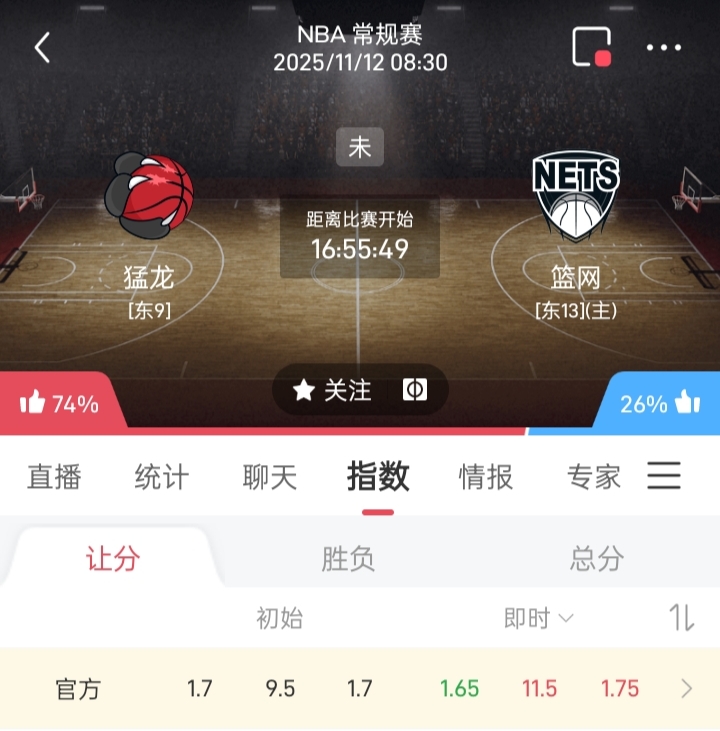Switch to the 胜负 odds tab
720x731 pixels.
coord(348,558)
